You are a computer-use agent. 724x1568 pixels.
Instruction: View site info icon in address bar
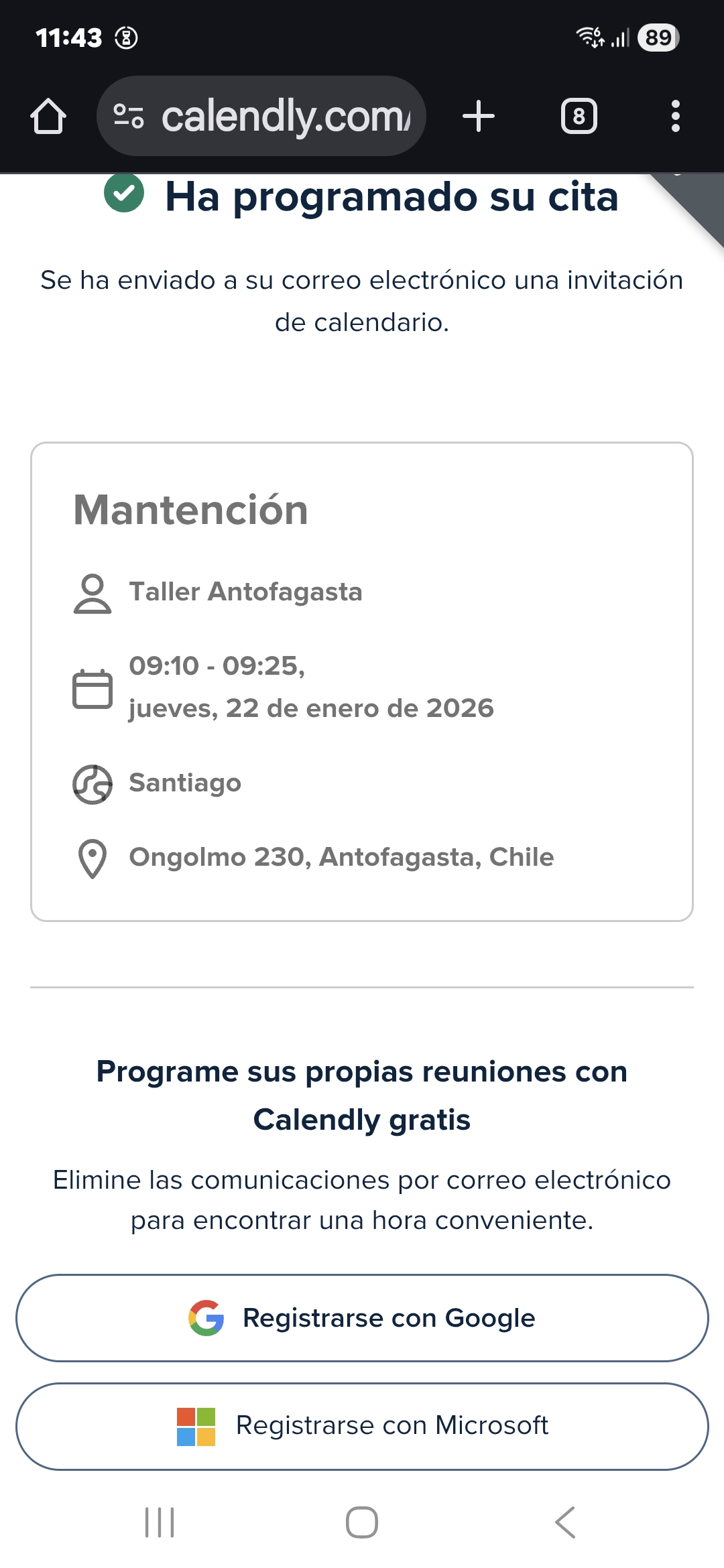tap(128, 116)
